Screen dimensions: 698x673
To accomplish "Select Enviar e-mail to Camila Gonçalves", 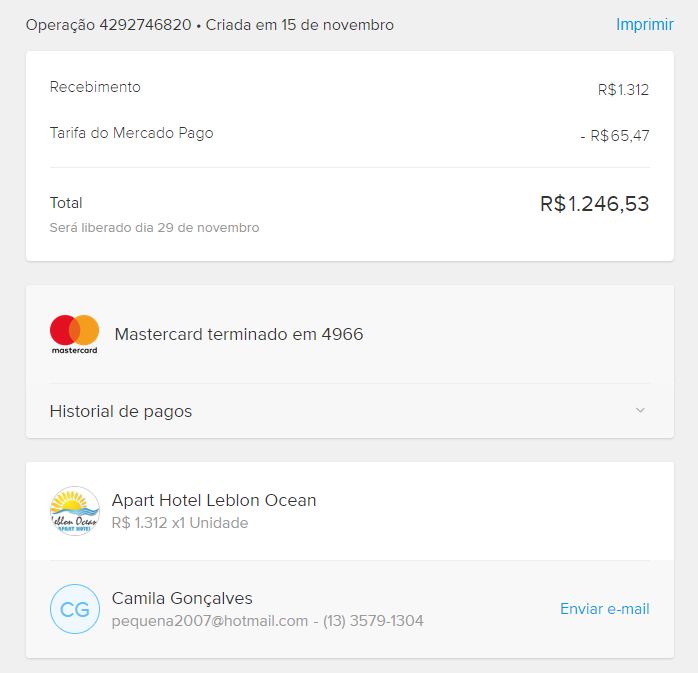I will 604,609.
